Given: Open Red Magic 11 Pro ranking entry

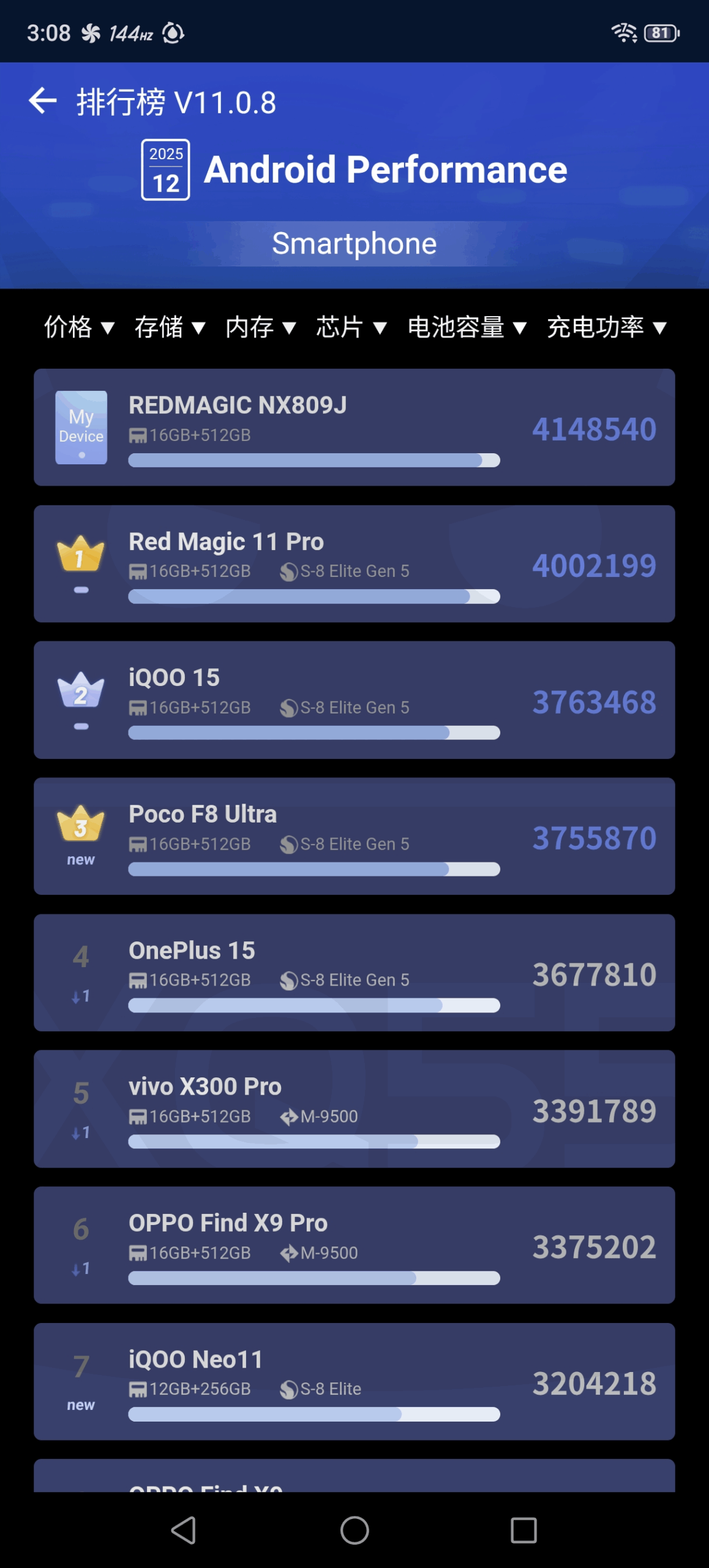Looking at the screenshot, I should pyautogui.click(x=354, y=563).
